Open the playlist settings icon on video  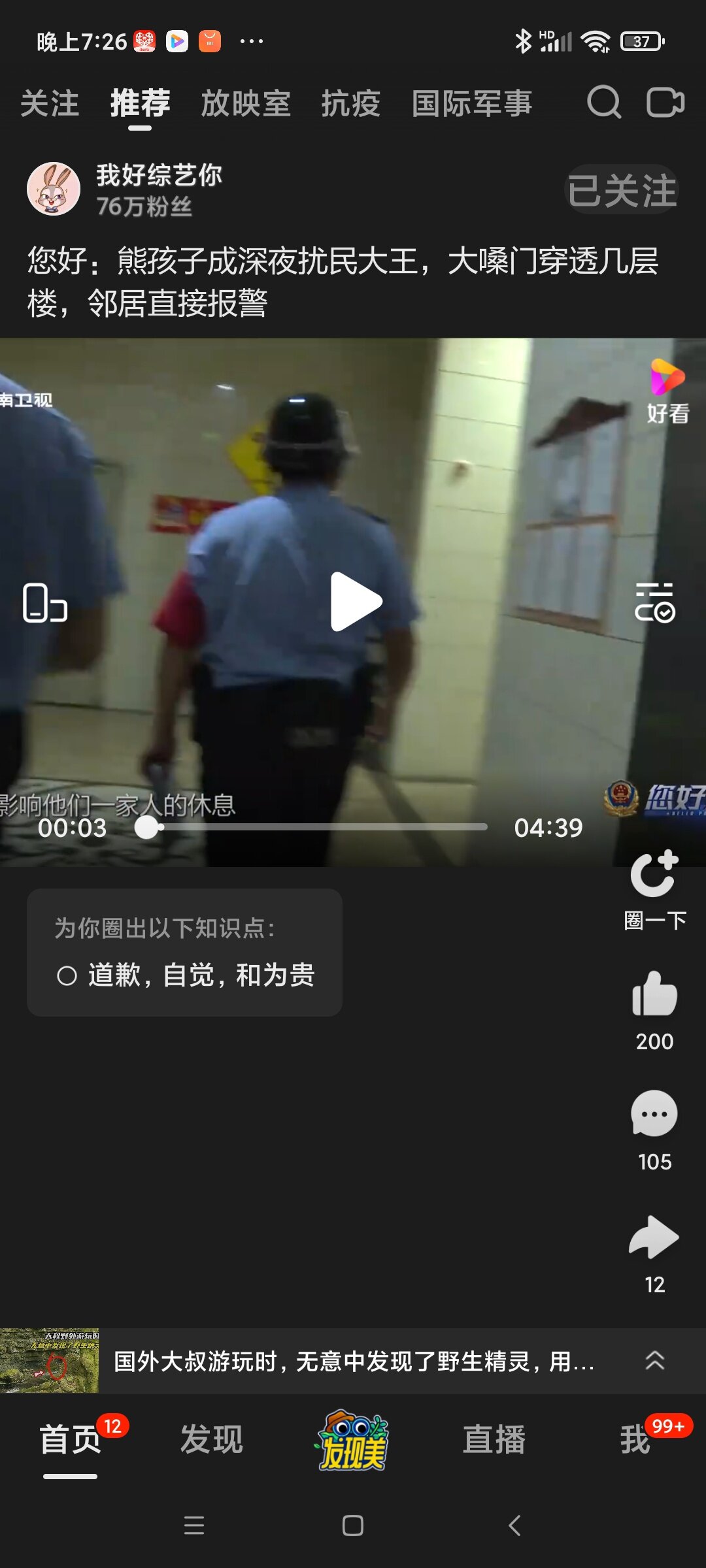[x=654, y=602]
